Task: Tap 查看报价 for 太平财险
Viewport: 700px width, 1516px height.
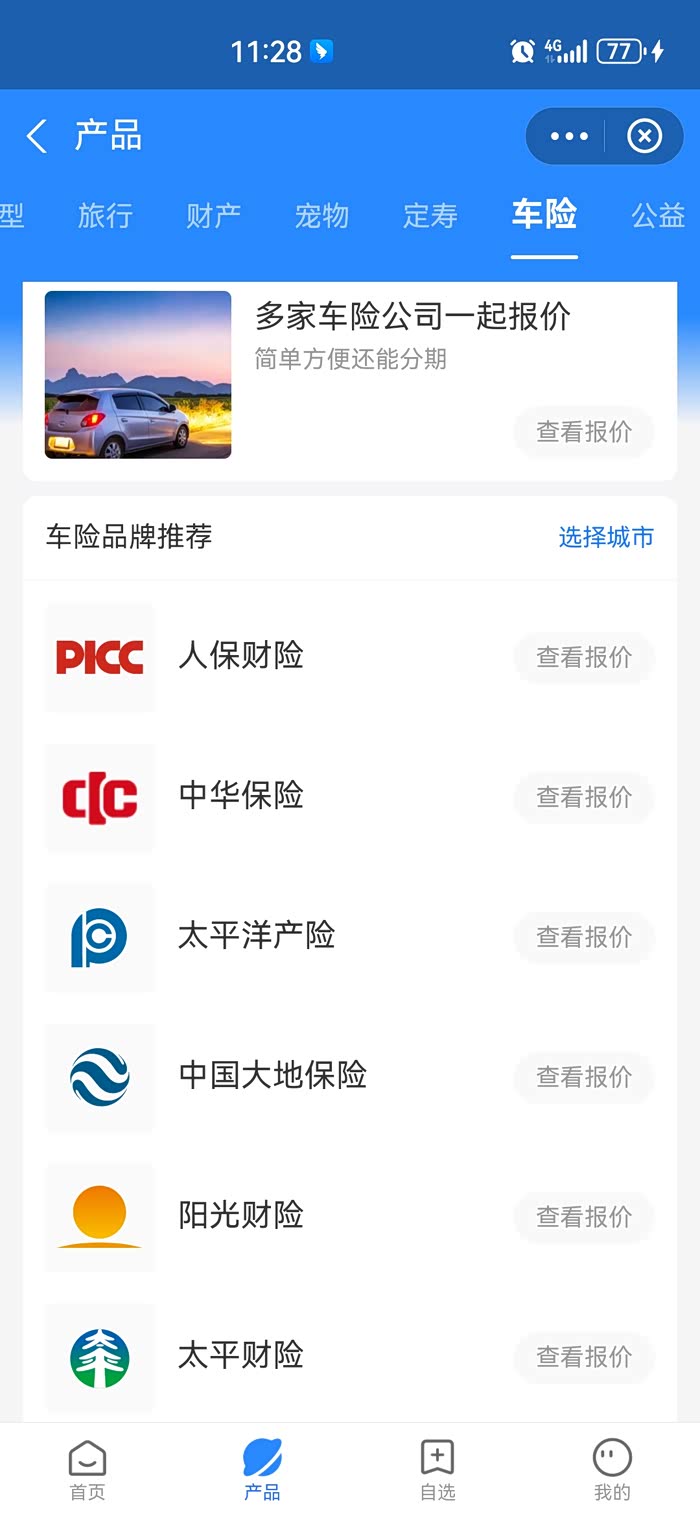Action: pos(584,1357)
